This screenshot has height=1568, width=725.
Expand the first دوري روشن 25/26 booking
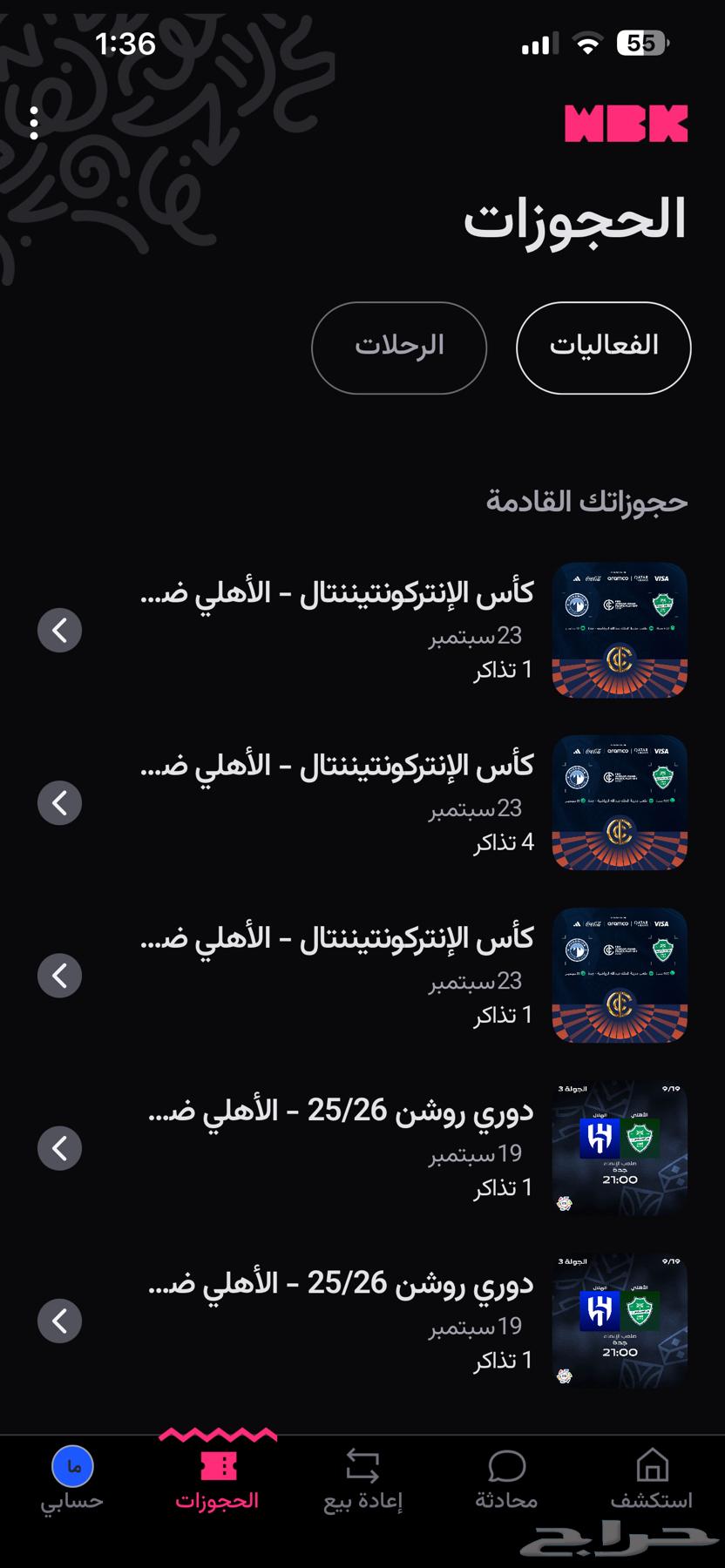click(x=59, y=1148)
